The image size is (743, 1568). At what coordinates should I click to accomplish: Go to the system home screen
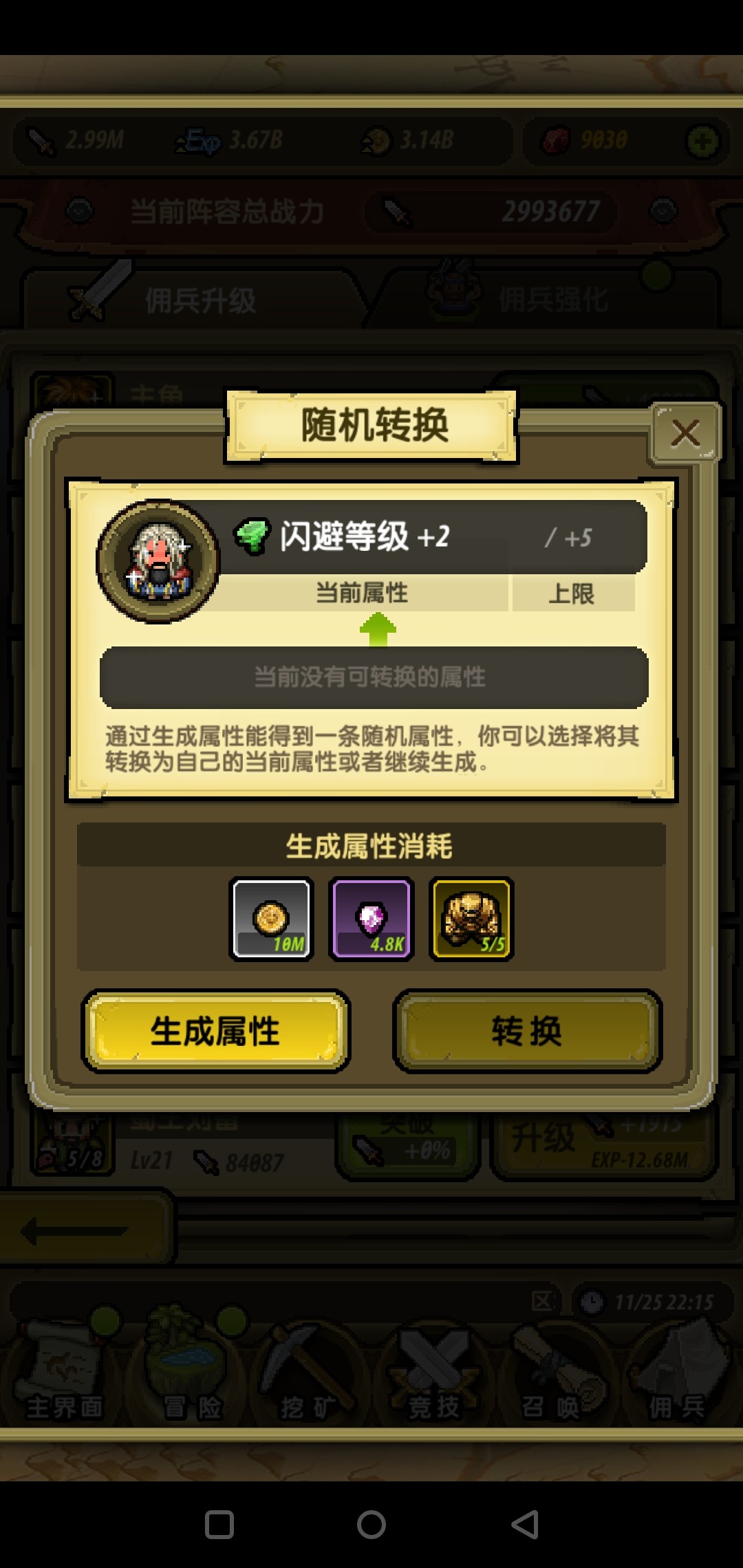pyautogui.click(x=371, y=1525)
